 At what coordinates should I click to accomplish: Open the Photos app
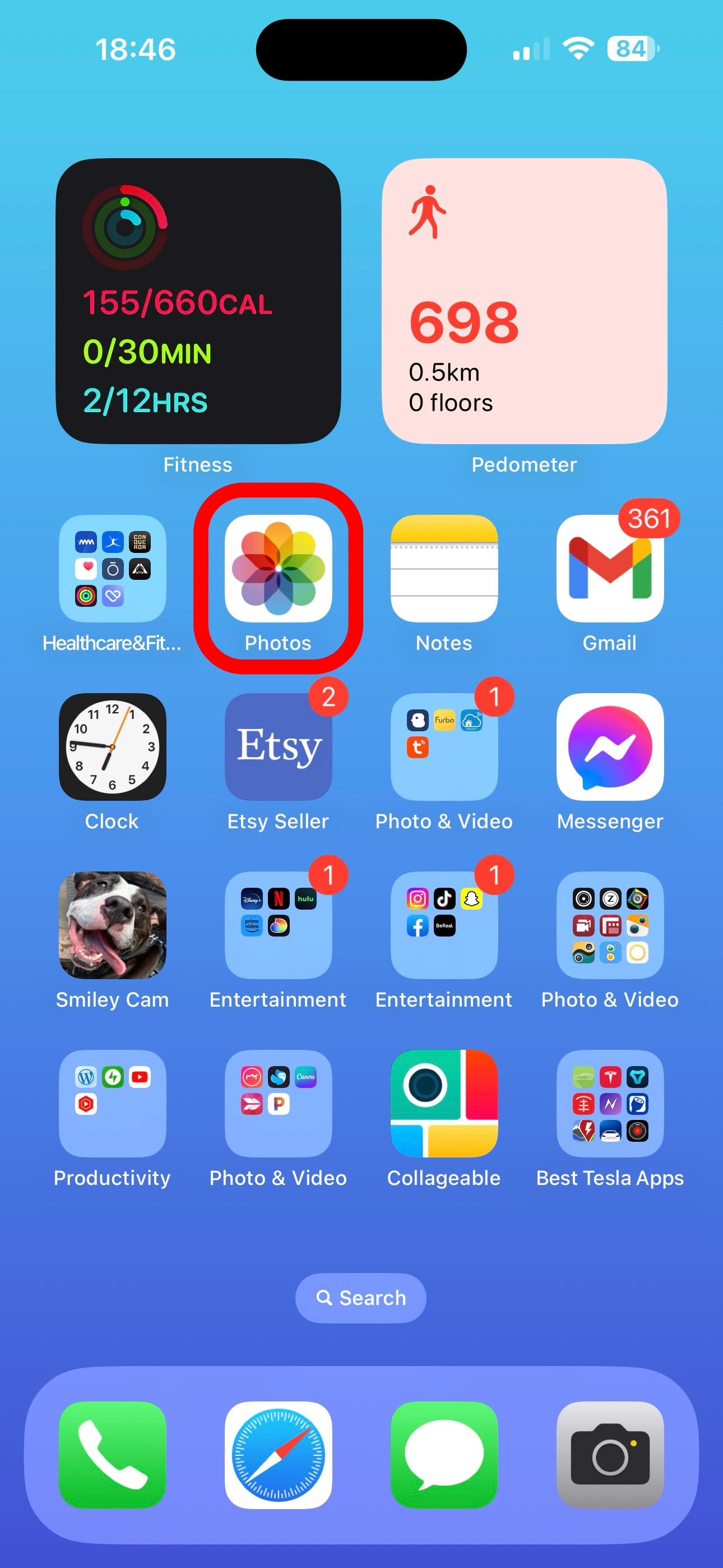point(278,569)
